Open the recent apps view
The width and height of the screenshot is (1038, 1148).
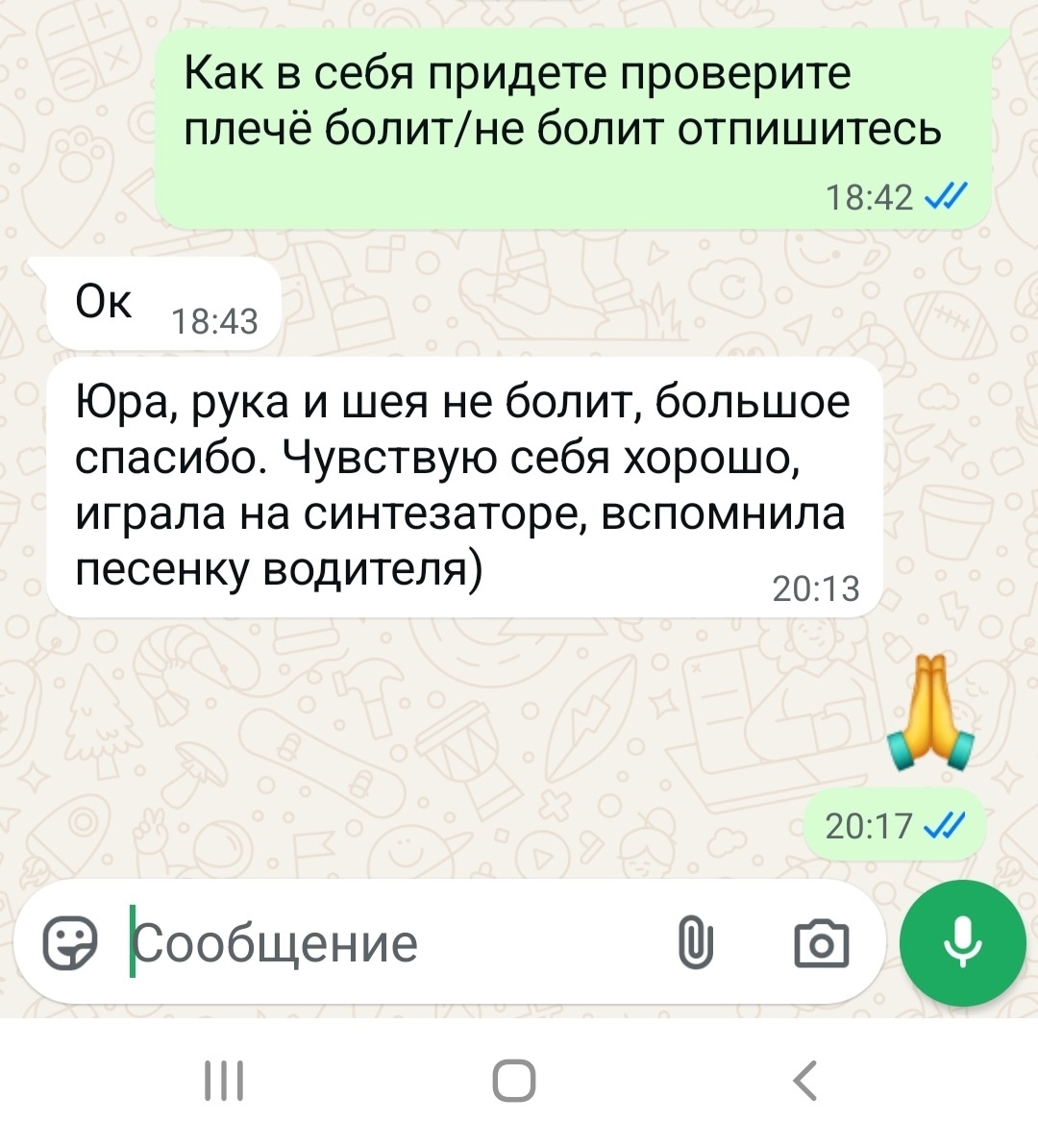click(225, 1081)
